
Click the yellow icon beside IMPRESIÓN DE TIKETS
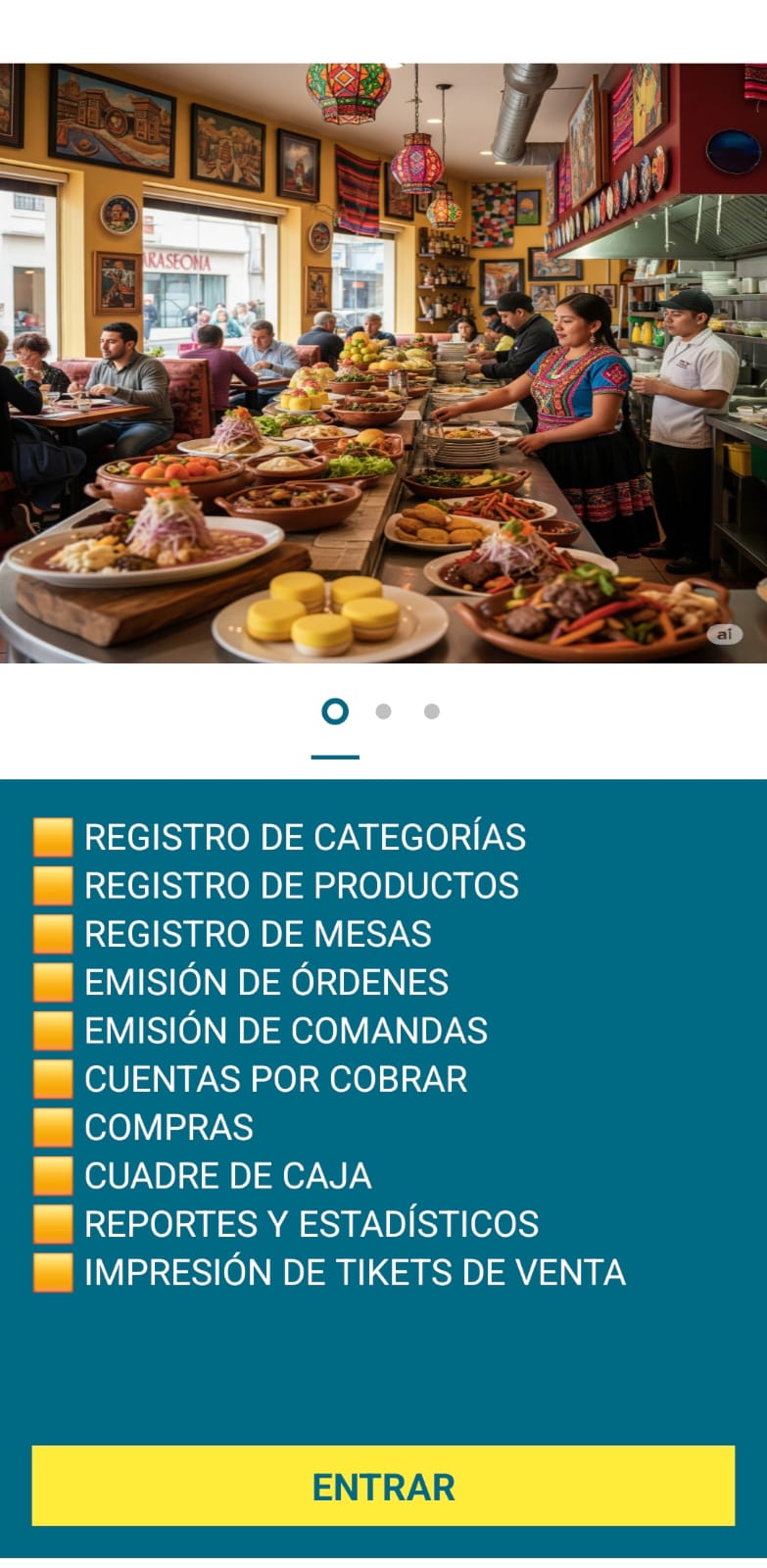(51, 1272)
